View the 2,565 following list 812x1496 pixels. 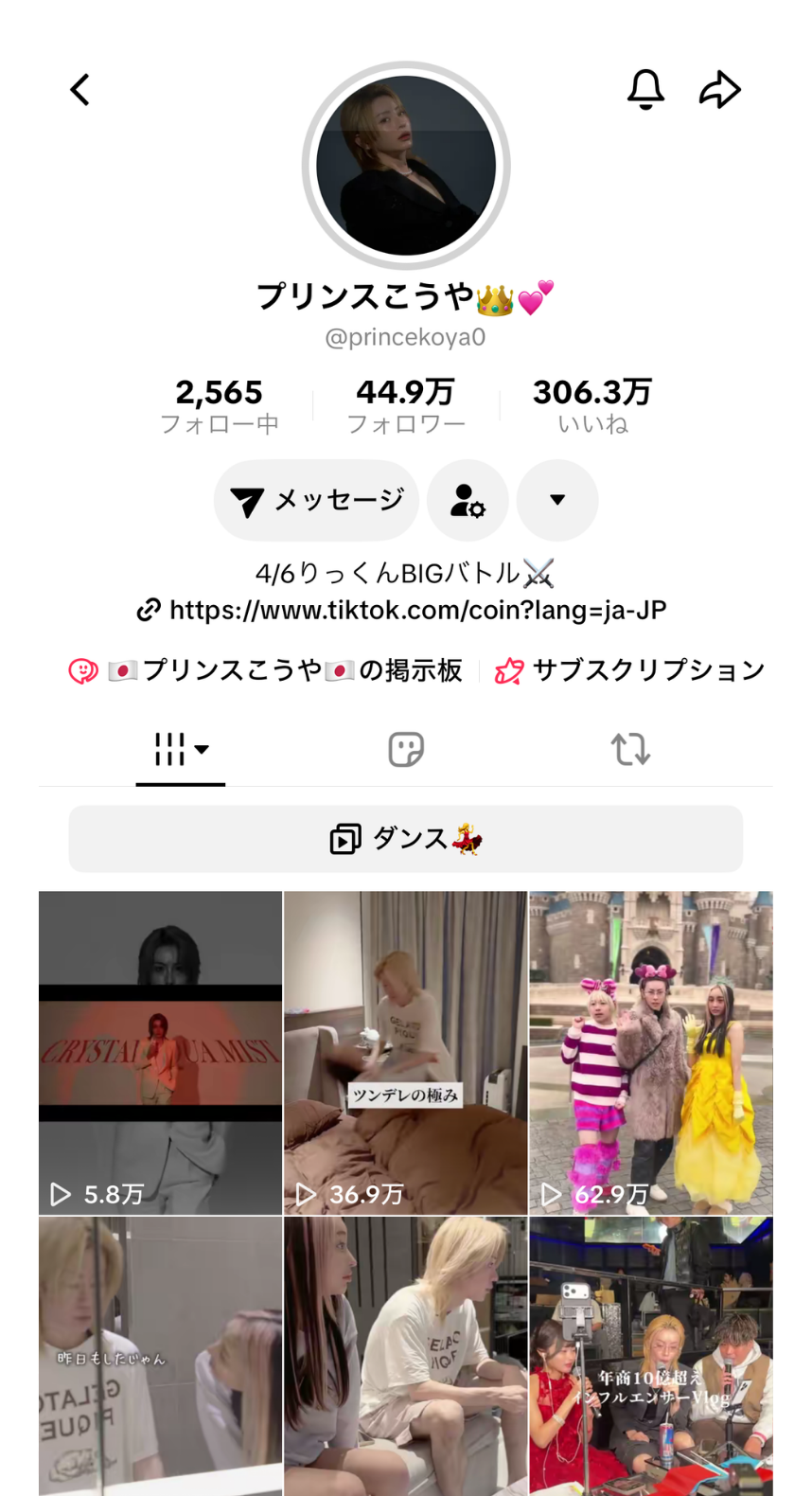[x=219, y=405]
